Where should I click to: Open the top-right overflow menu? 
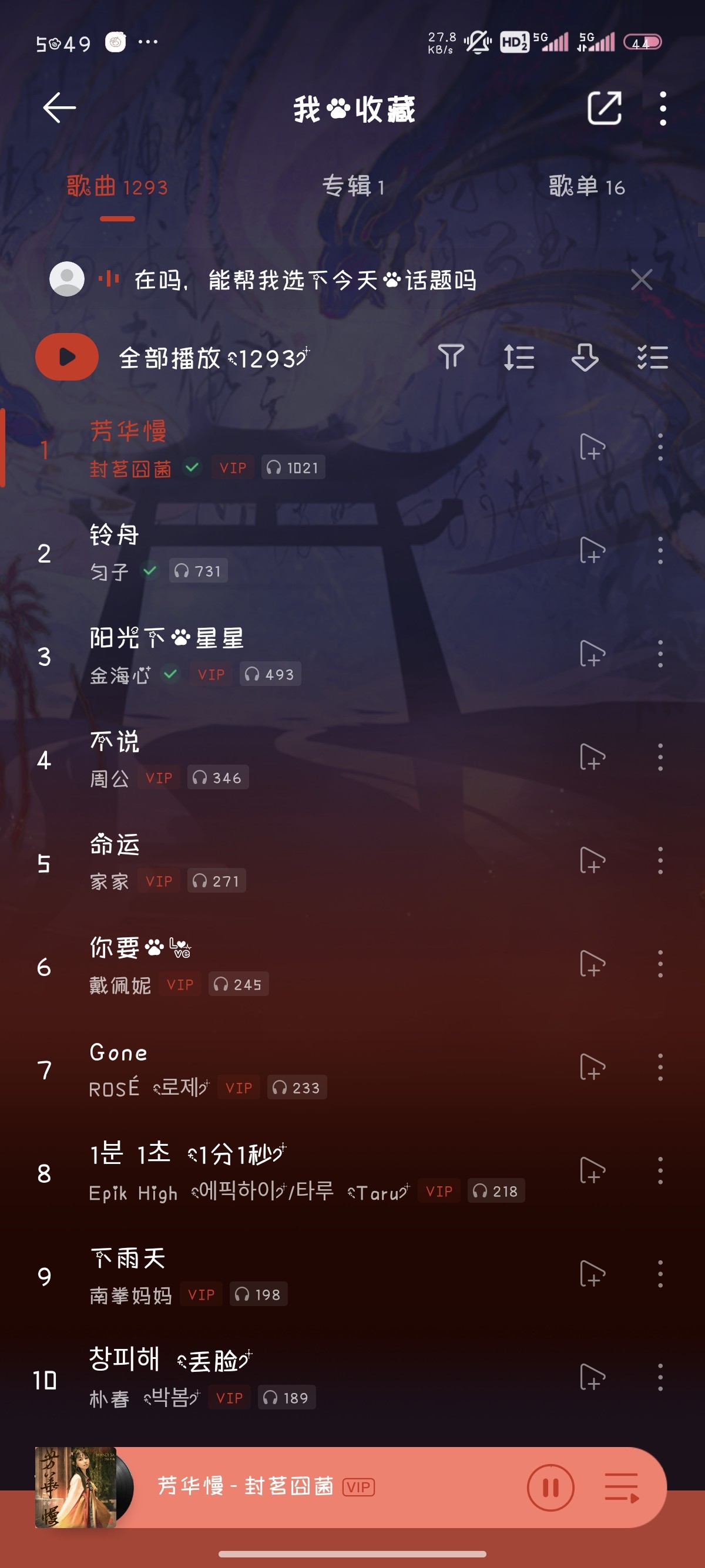[662, 108]
